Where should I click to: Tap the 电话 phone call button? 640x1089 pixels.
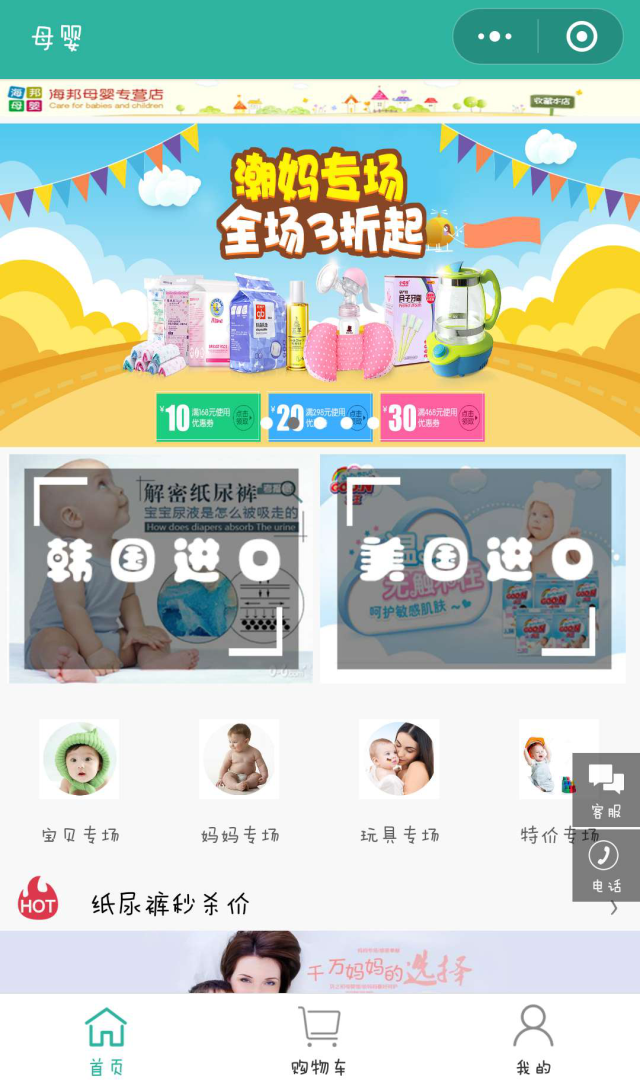coord(606,865)
